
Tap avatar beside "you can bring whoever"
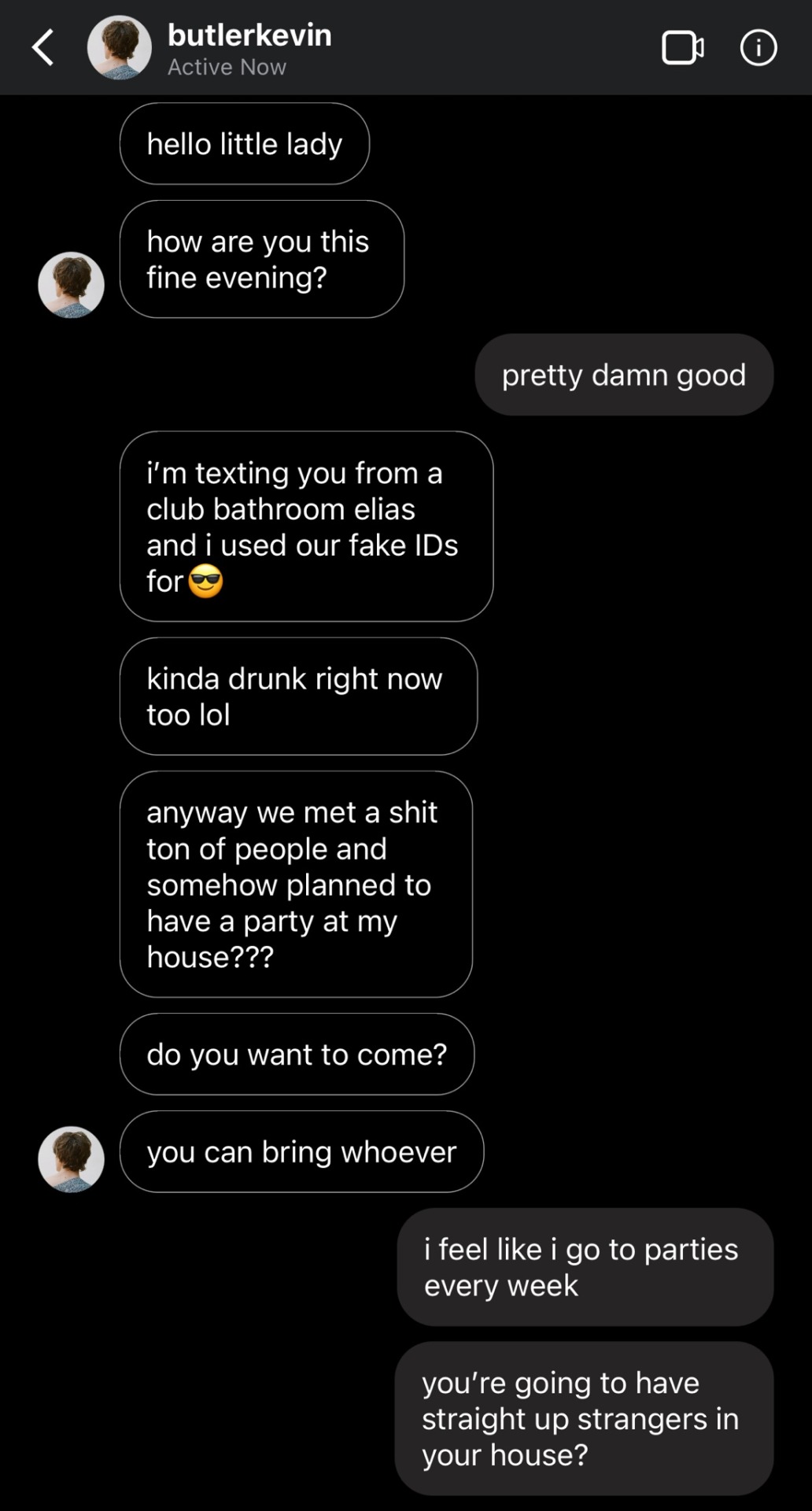click(x=71, y=1159)
